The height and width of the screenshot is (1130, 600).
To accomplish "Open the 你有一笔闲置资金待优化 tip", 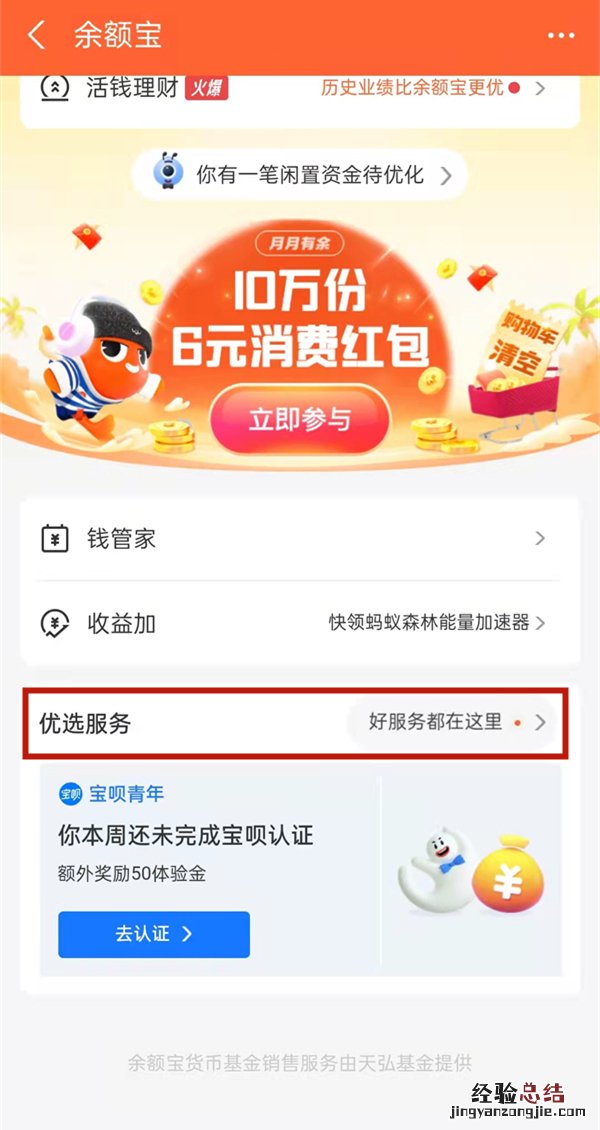I will coord(300,176).
